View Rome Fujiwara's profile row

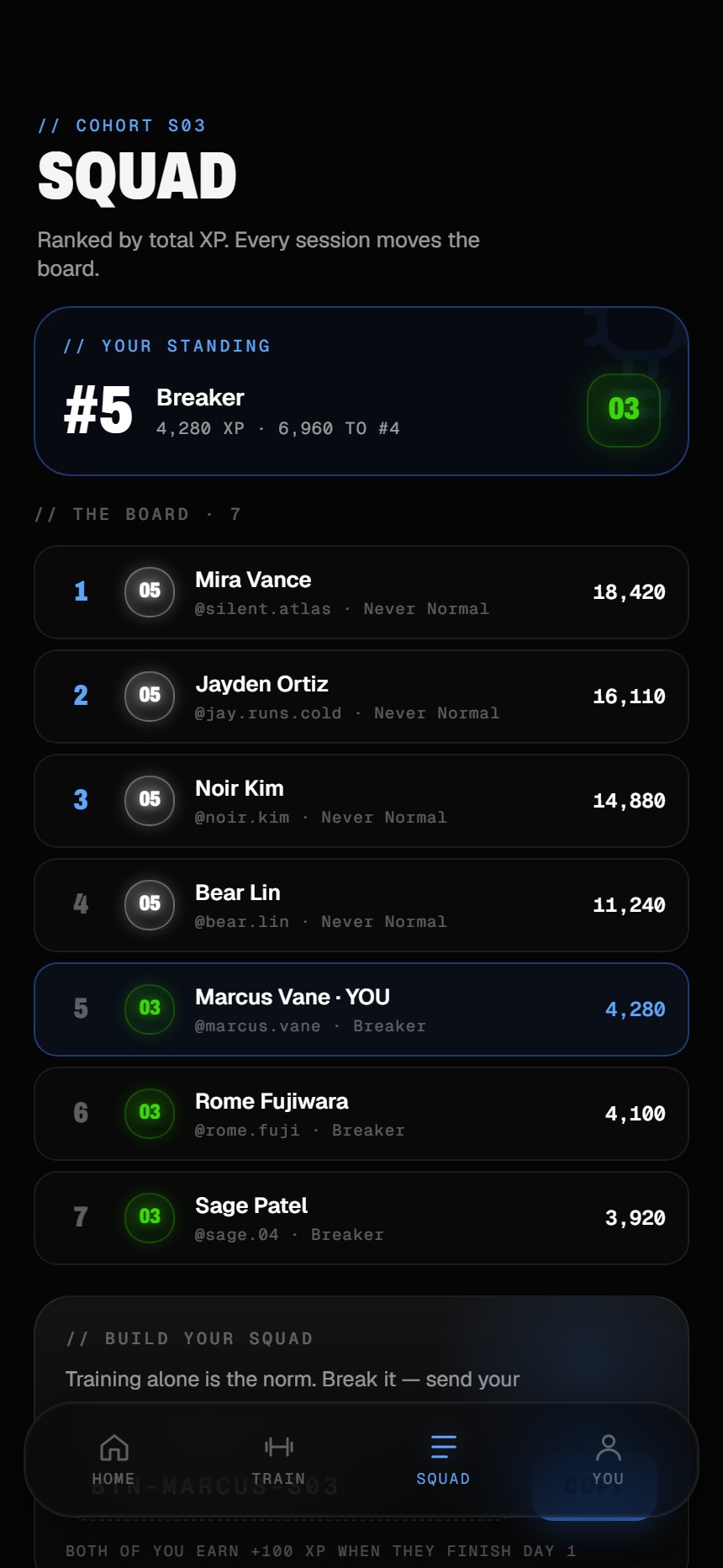(361, 1114)
